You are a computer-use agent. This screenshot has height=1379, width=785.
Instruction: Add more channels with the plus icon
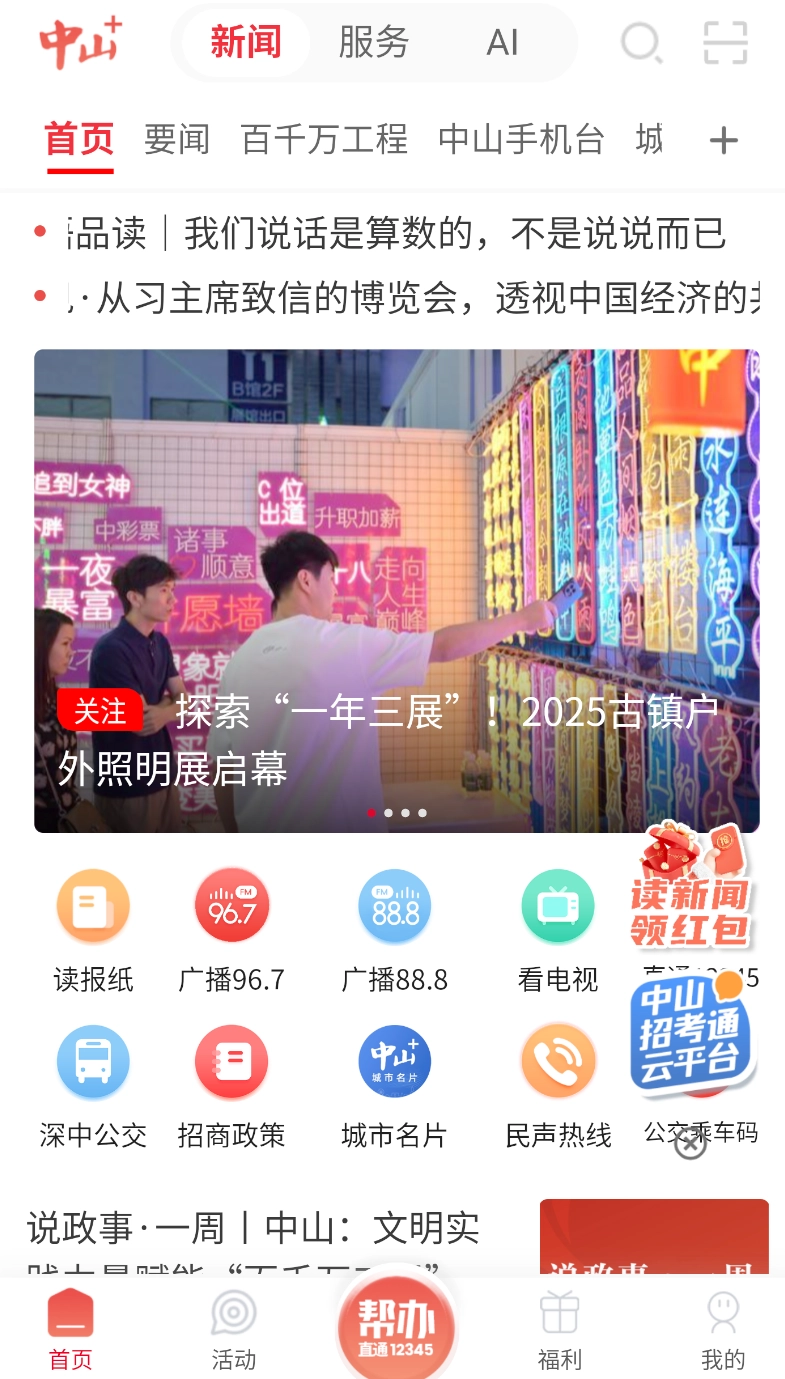coord(723,141)
